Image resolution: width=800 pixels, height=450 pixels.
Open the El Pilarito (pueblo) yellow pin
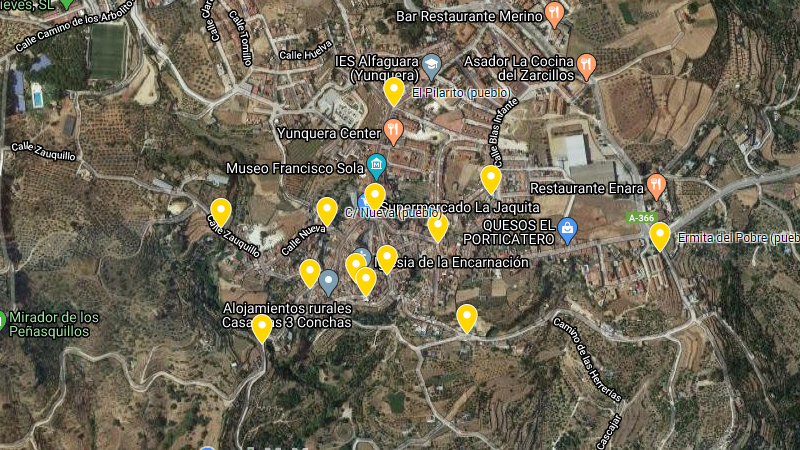pyautogui.click(x=394, y=90)
